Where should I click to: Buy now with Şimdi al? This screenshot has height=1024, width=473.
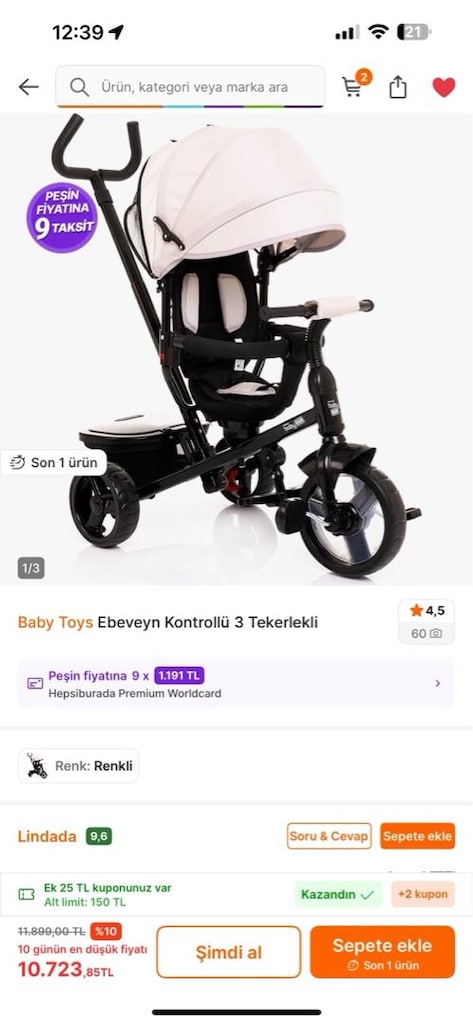(x=229, y=952)
